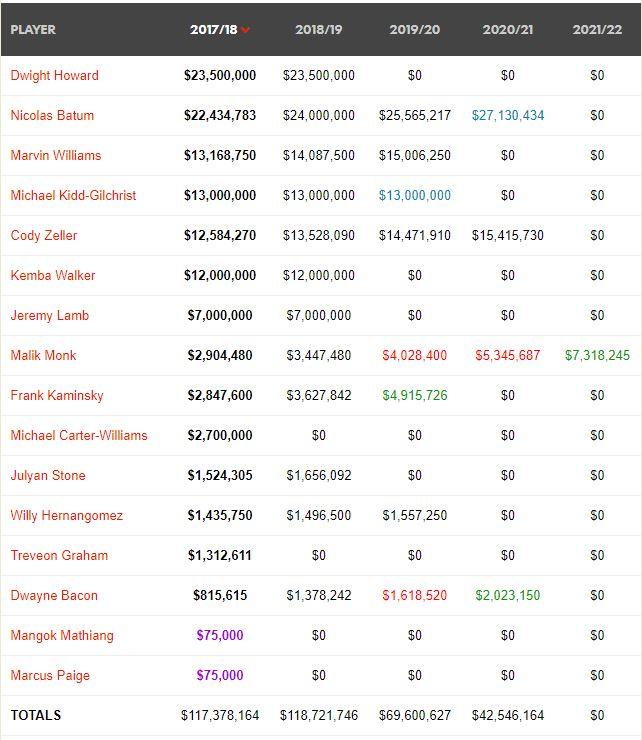Viewport: 642px width, 740px height.
Task: View Mangok Mathiang's player page
Action: [x=62, y=635]
